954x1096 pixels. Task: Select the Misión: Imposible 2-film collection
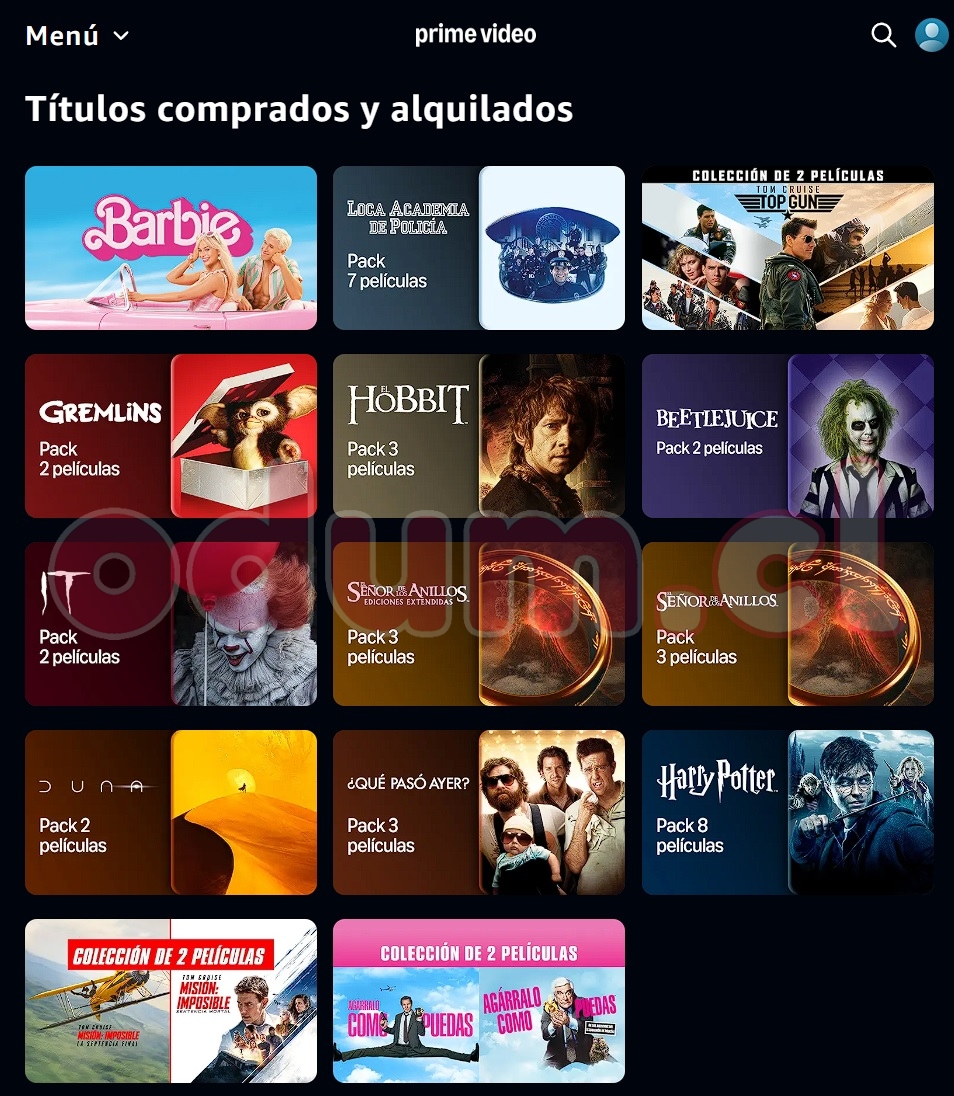(x=171, y=1000)
